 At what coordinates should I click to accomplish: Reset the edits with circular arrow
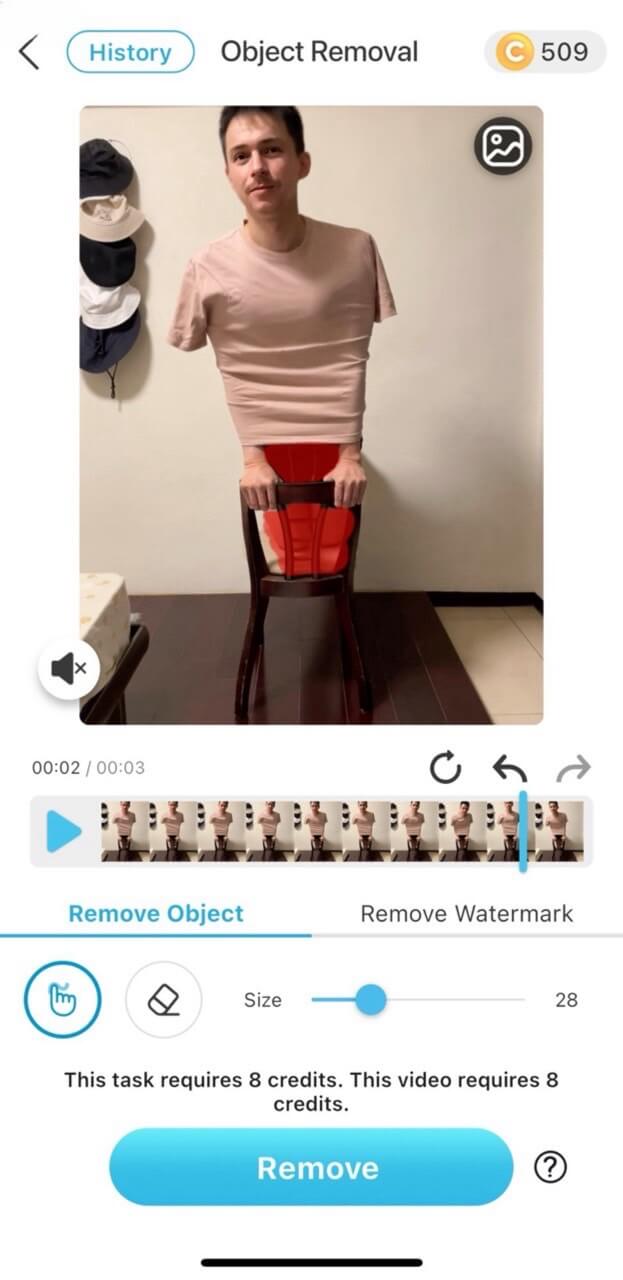coord(446,768)
